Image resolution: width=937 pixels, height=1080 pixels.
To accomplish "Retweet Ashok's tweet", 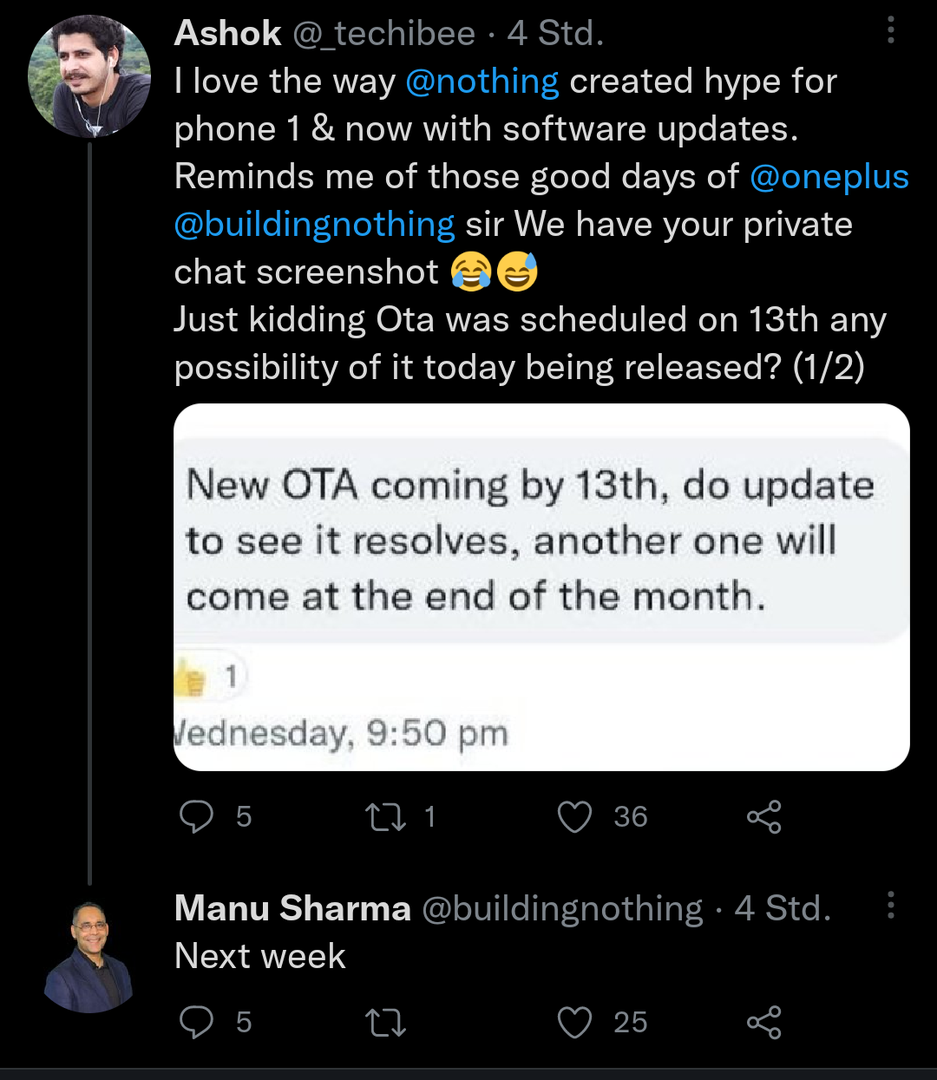I will point(382,818).
